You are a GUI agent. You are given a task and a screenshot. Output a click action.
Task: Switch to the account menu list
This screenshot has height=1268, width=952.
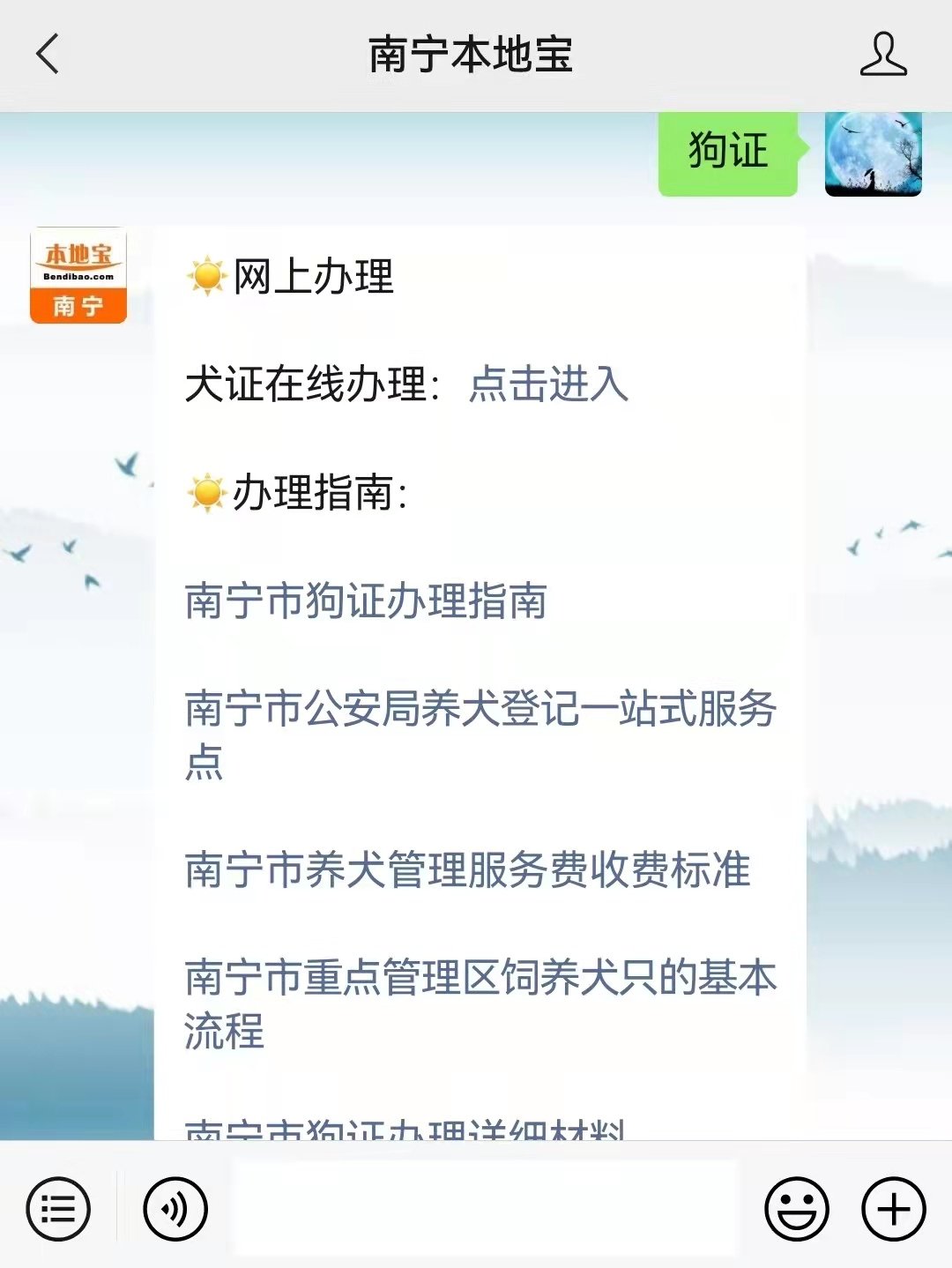point(58,1208)
